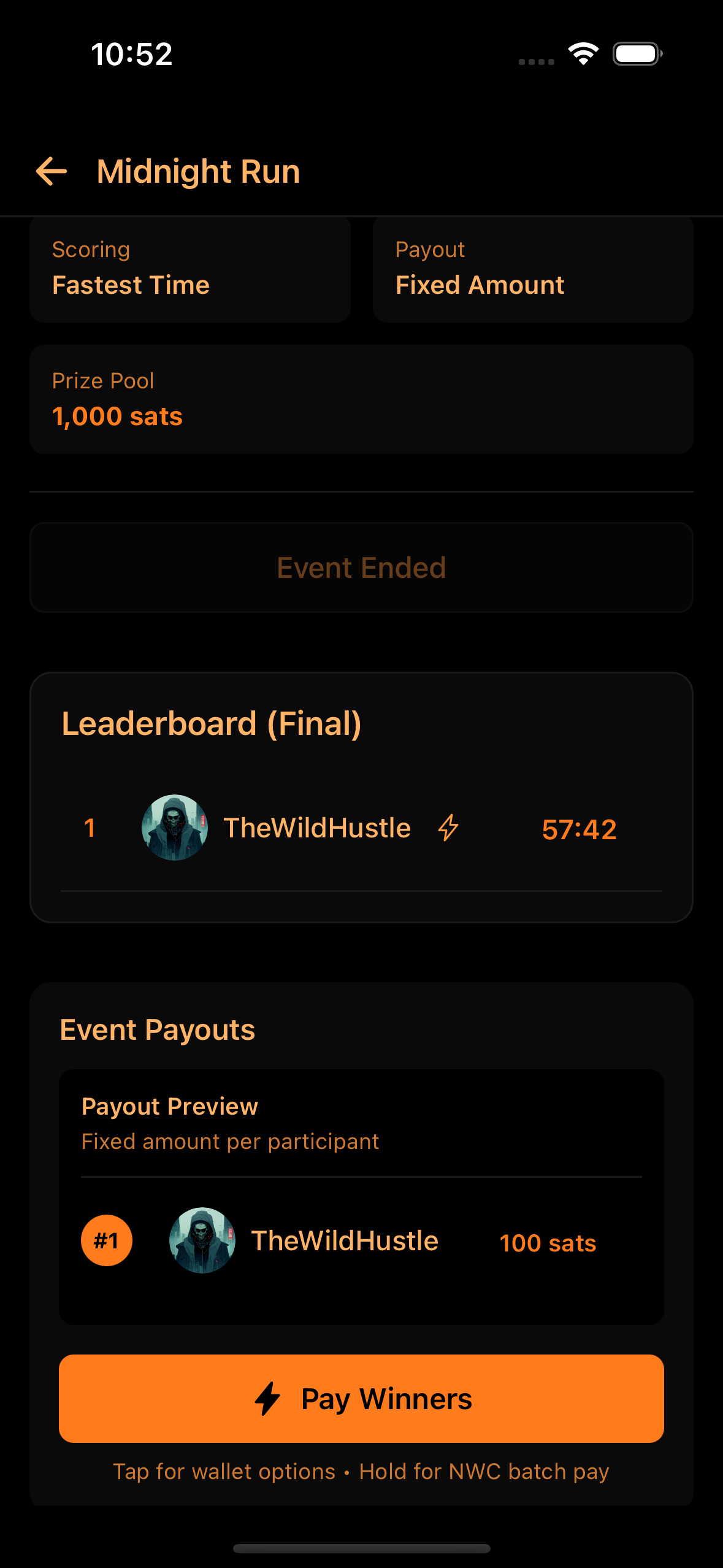The height and width of the screenshot is (1568, 723).
Task: Go back from Midnight Run
Action: (x=52, y=171)
